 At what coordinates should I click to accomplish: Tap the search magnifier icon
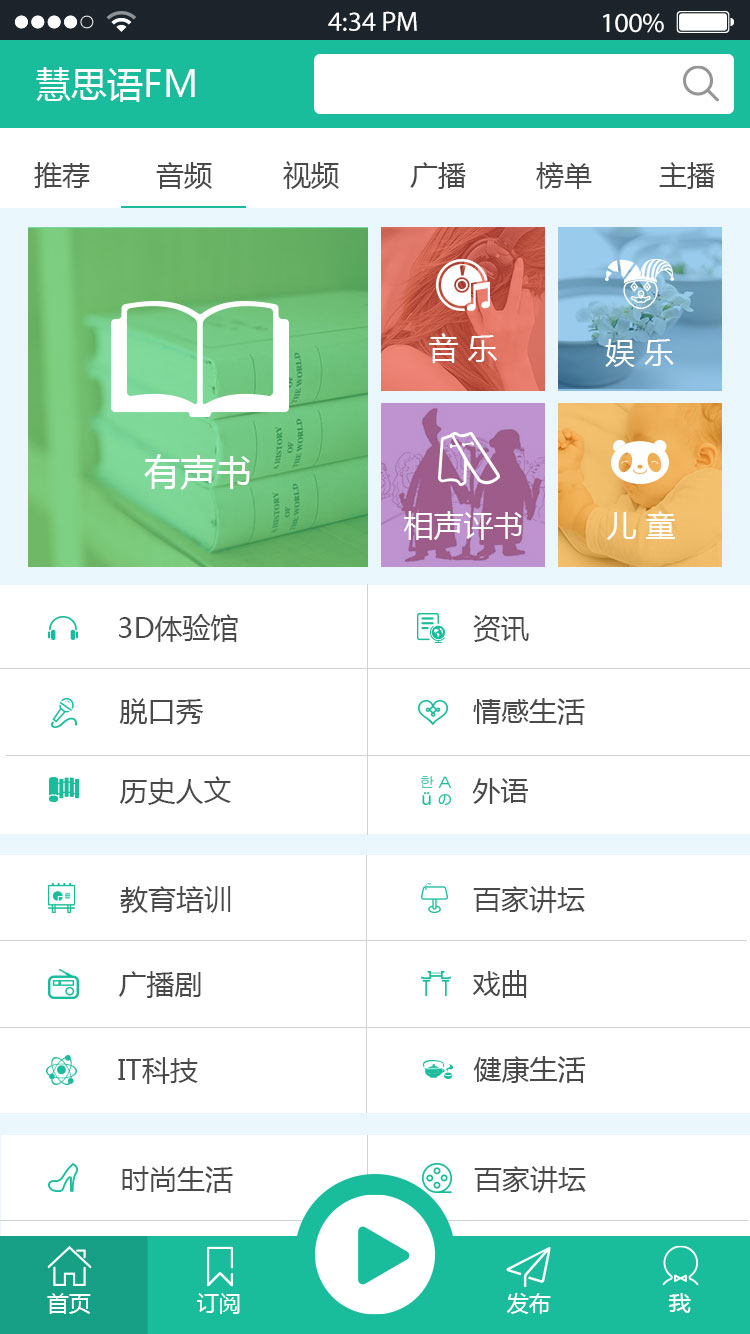(x=700, y=83)
